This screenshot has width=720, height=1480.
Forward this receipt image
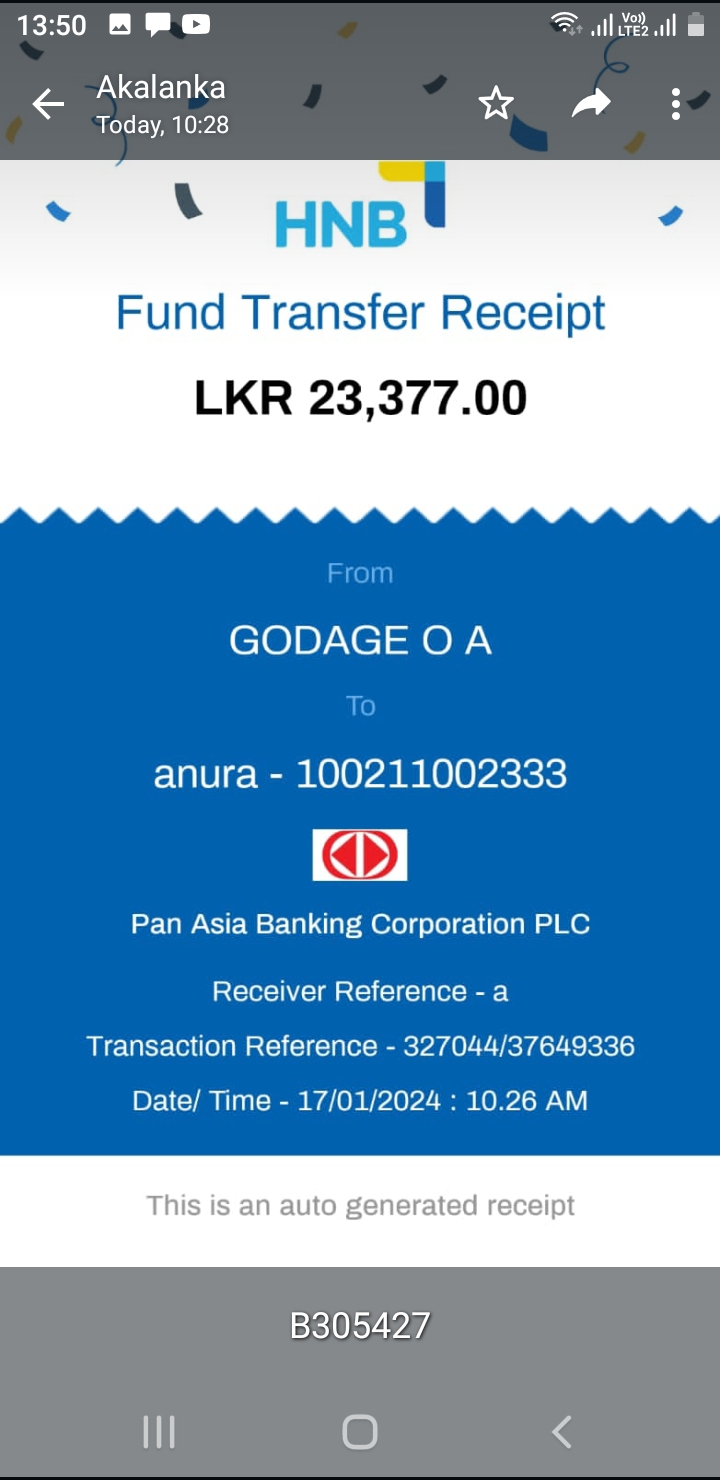(591, 103)
